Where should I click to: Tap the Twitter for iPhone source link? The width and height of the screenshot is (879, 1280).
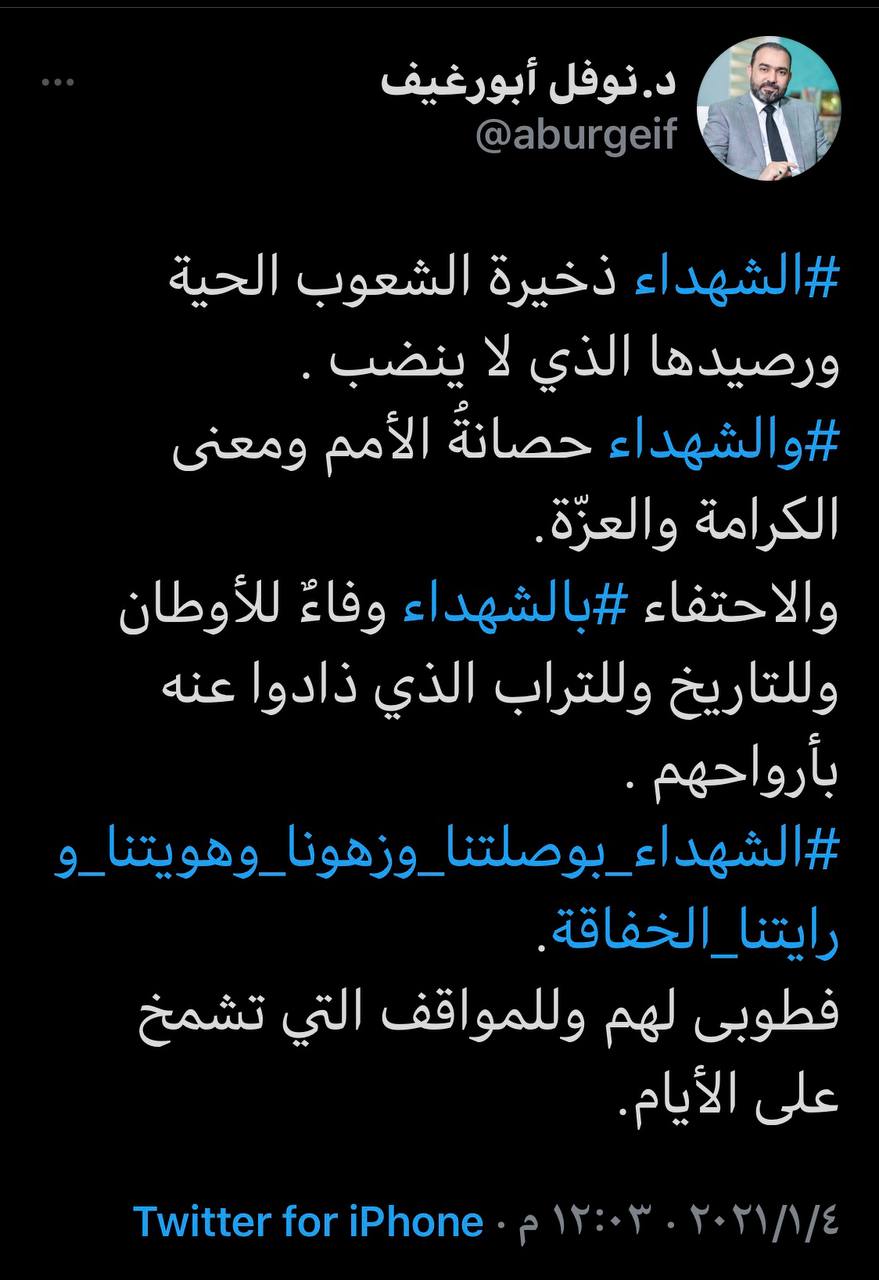pyautogui.click(x=308, y=1221)
